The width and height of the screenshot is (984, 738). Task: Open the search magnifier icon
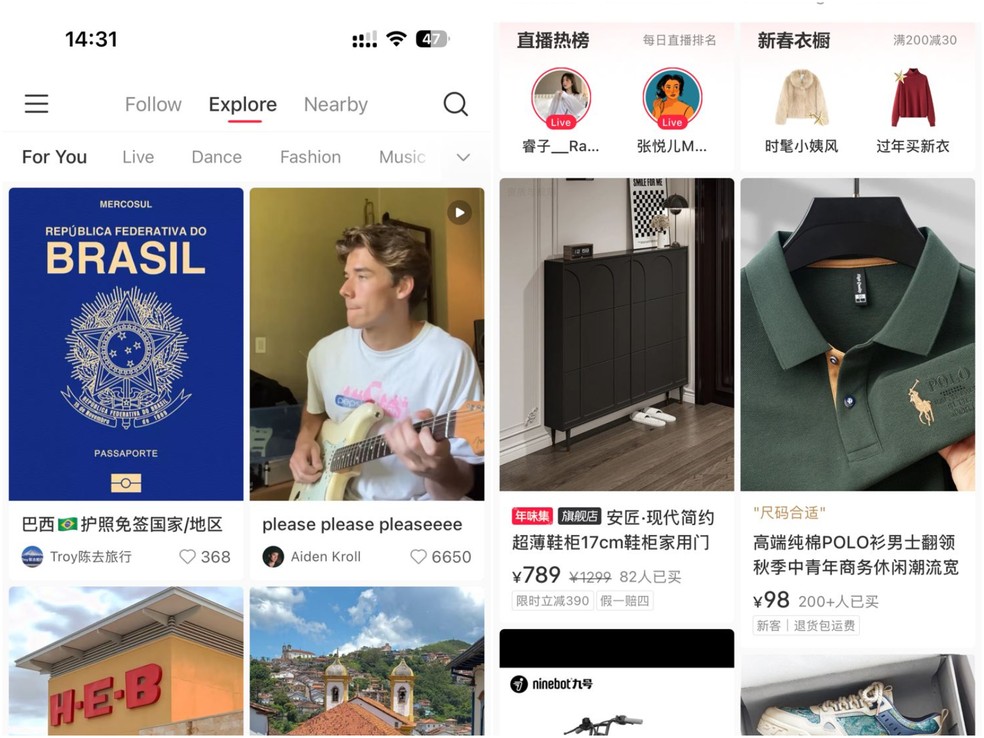point(455,104)
